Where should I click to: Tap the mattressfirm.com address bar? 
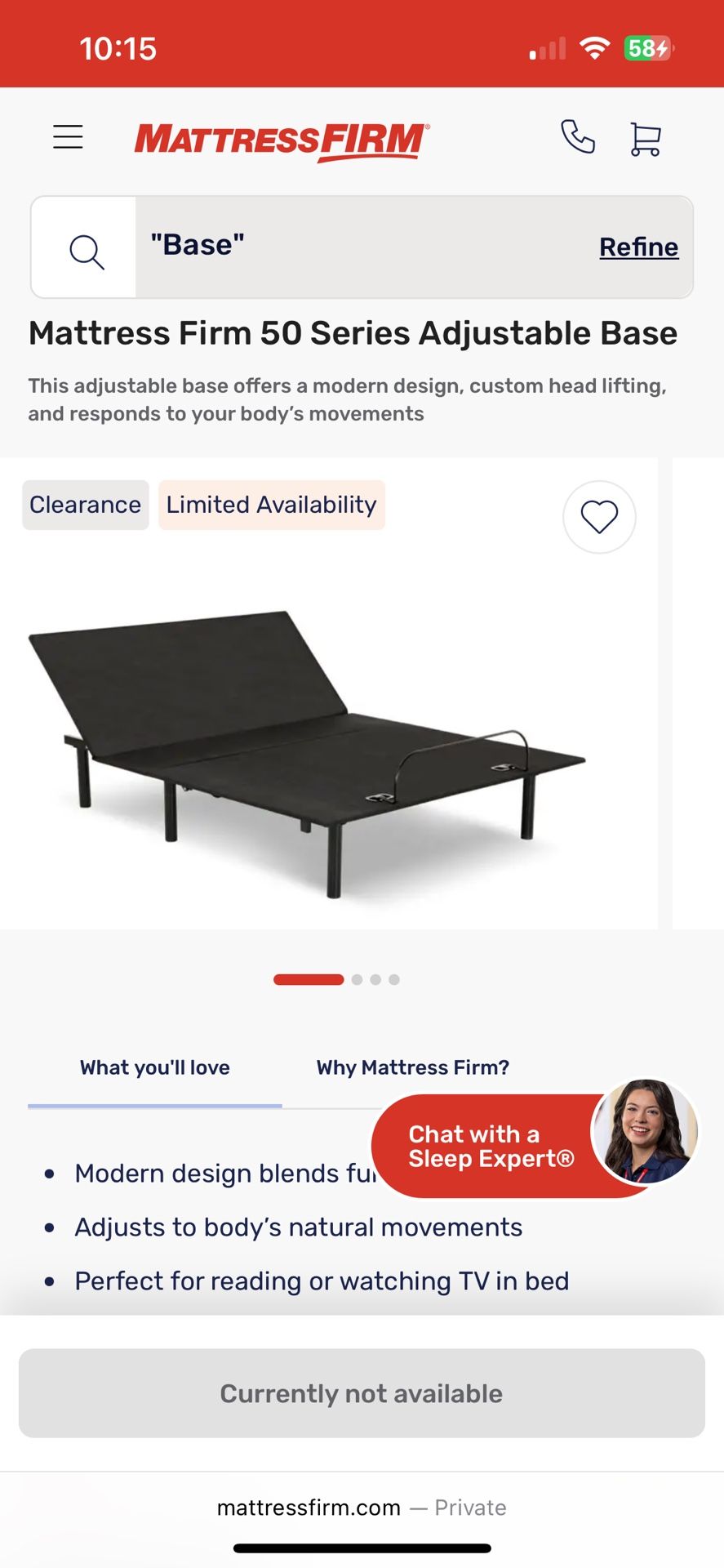click(362, 1508)
